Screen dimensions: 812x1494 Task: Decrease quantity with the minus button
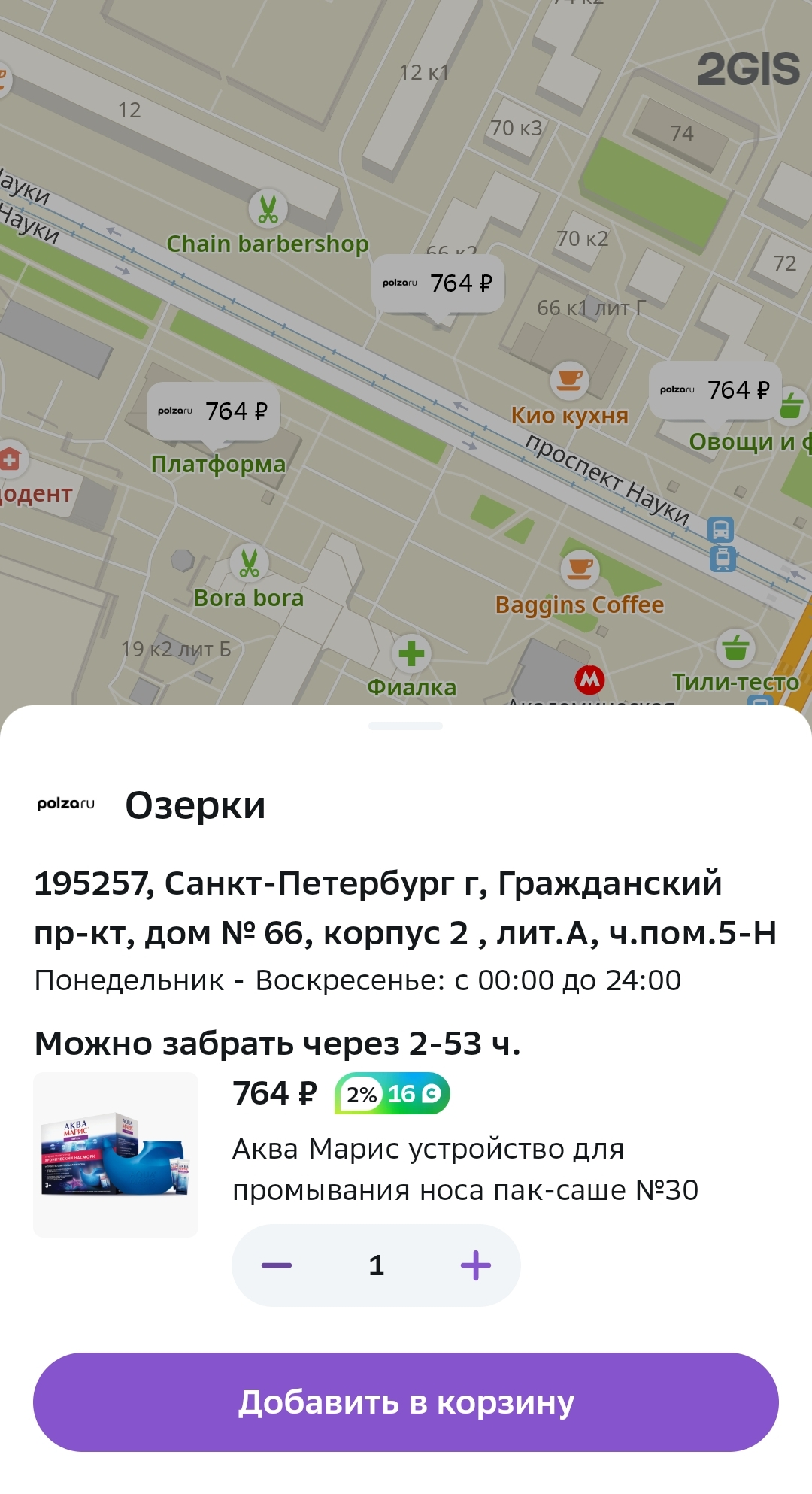pyautogui.click(x=276, y=1265)
